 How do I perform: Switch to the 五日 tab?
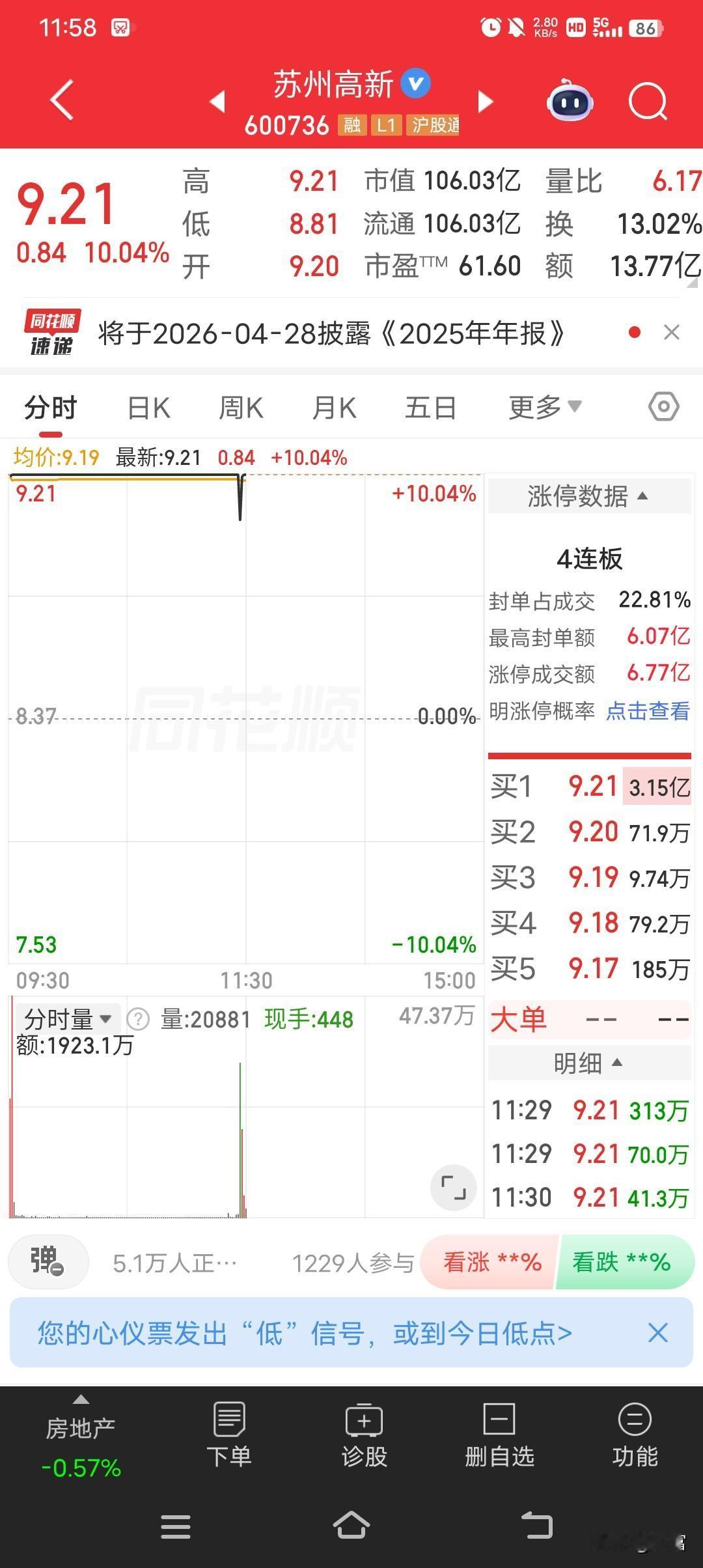tap(430, 406)
